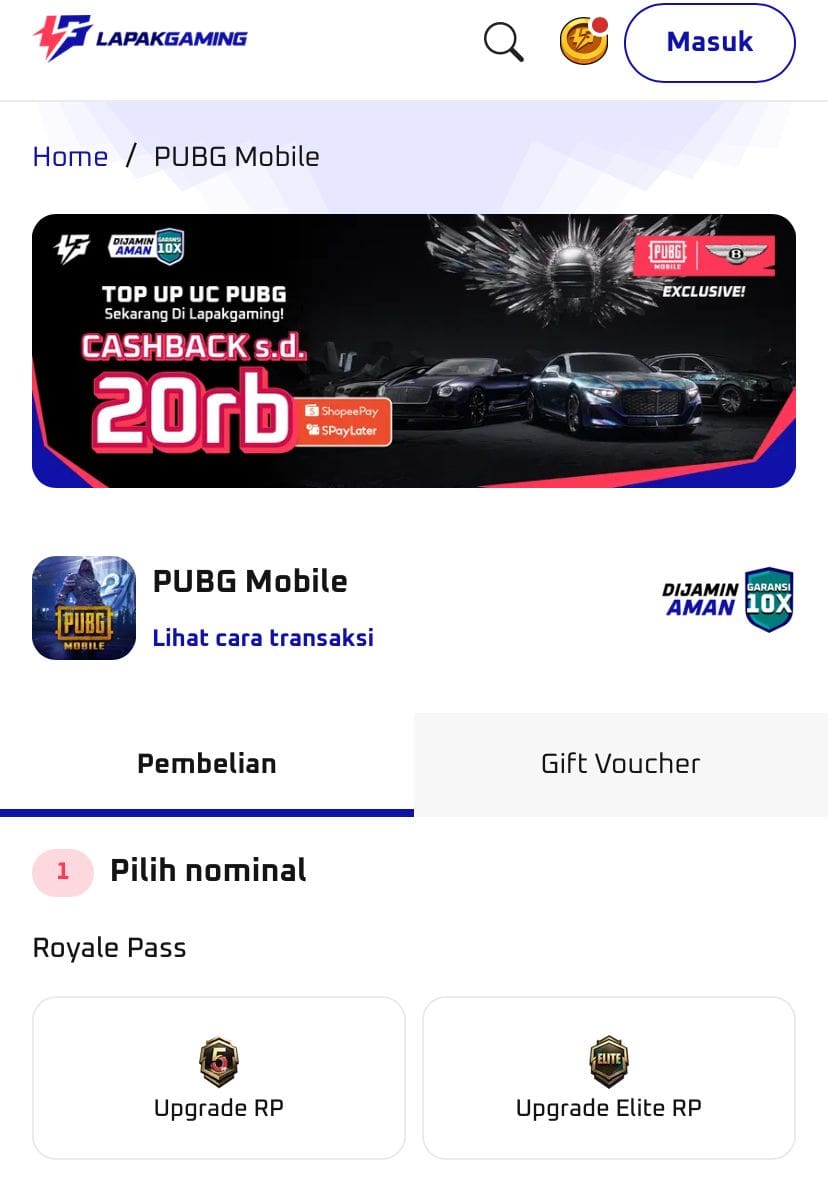Navigate to Home breadcrumb link
This screenshot has height=1177, width=828.
tap(70, 157)
